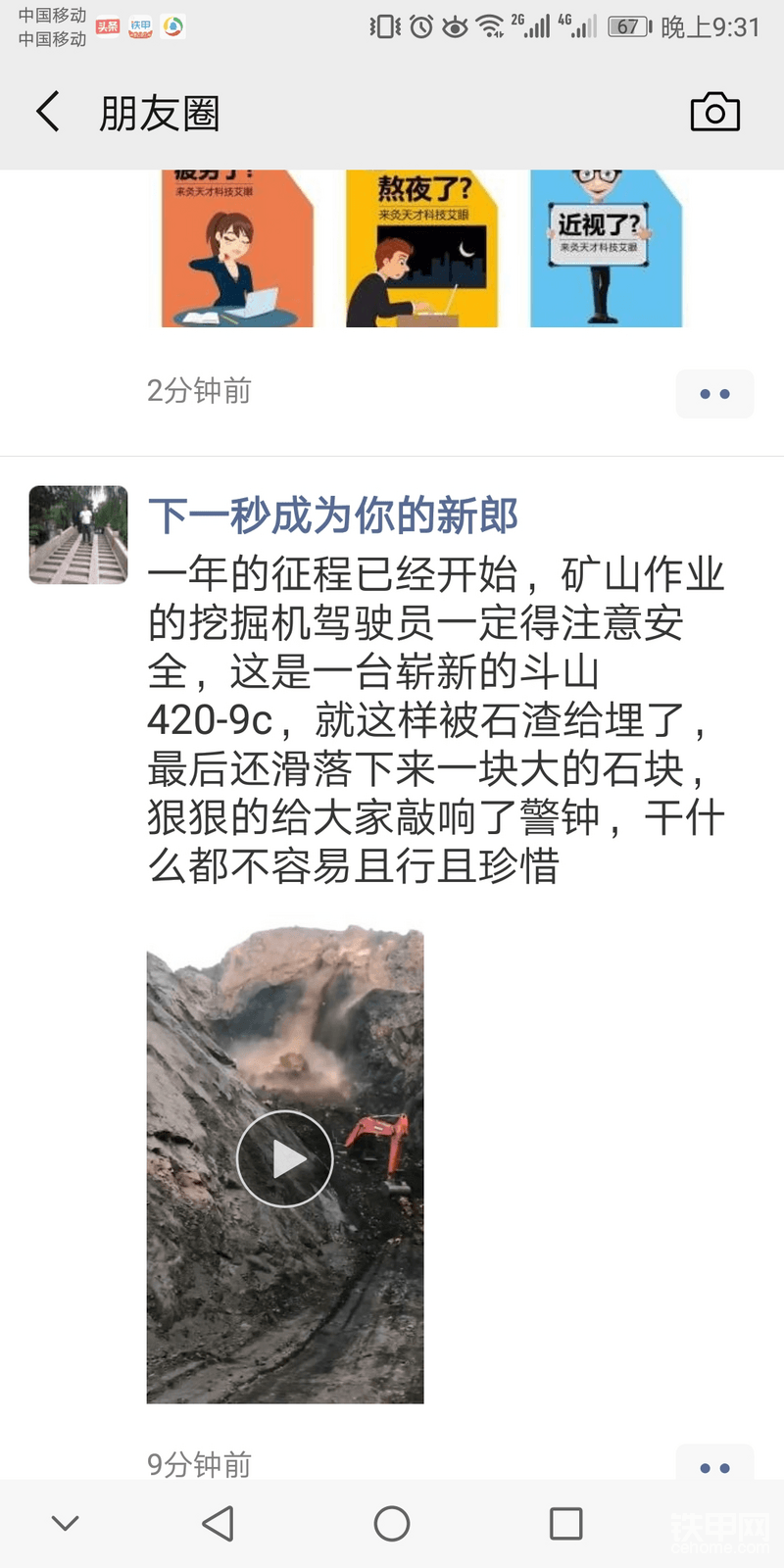Viewport: 784px width, 1568px height.
Task: Open recent apps with square button
Action: tap(566, 1523)
